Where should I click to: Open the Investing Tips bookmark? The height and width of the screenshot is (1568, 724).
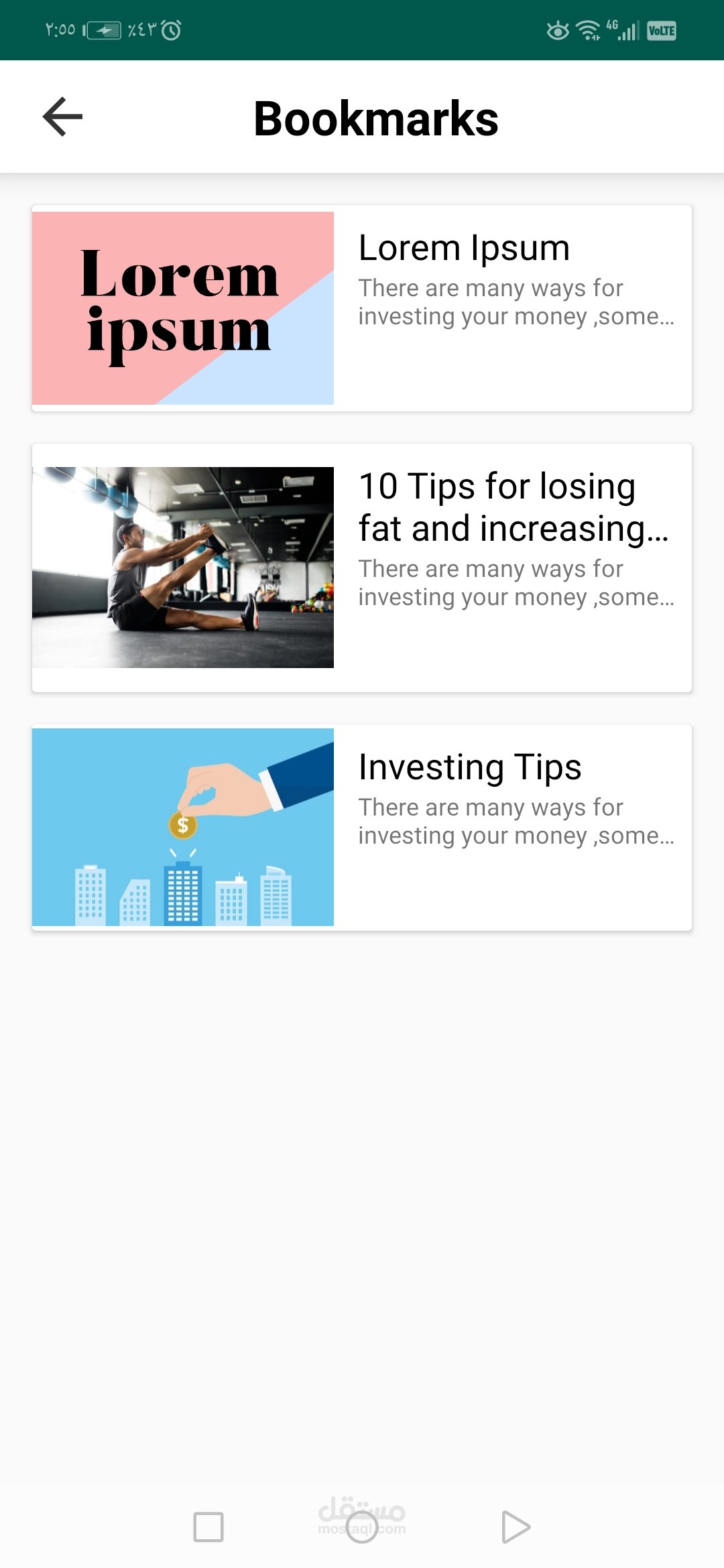pyautogui.click(x=362, y=827)
